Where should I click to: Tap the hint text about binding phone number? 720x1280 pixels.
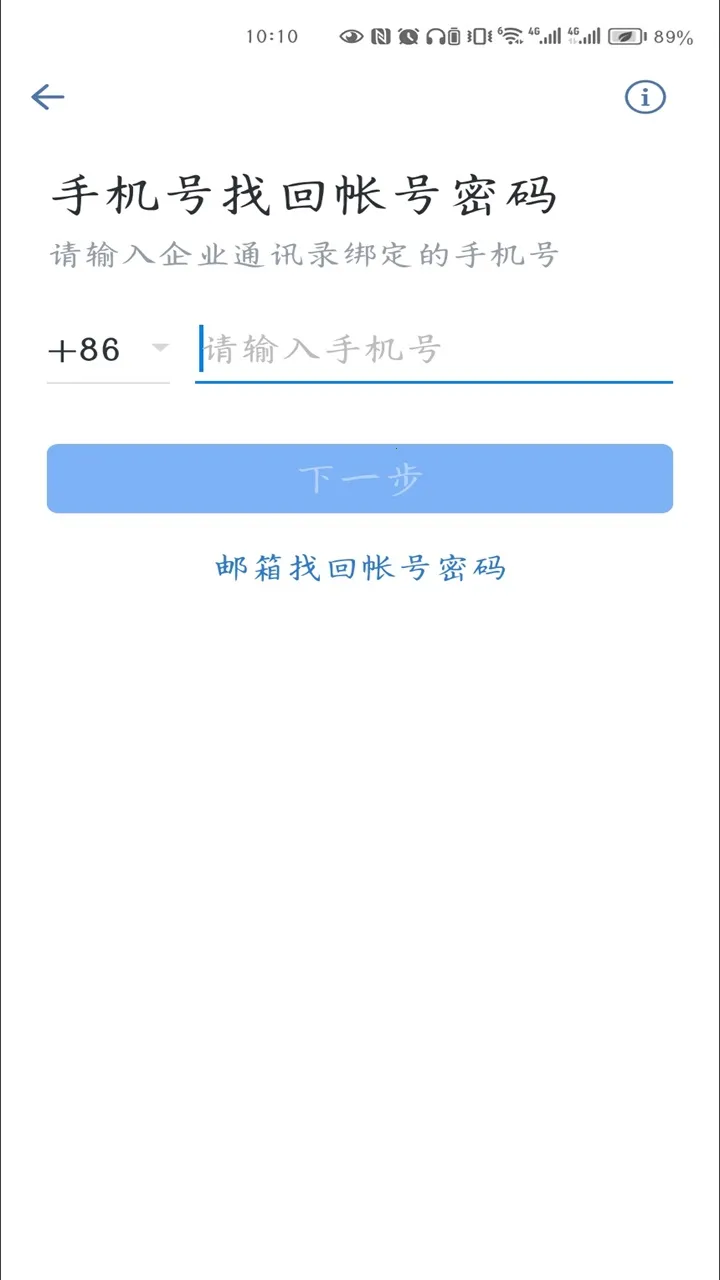pyautogui.click(x=302, y=254)
